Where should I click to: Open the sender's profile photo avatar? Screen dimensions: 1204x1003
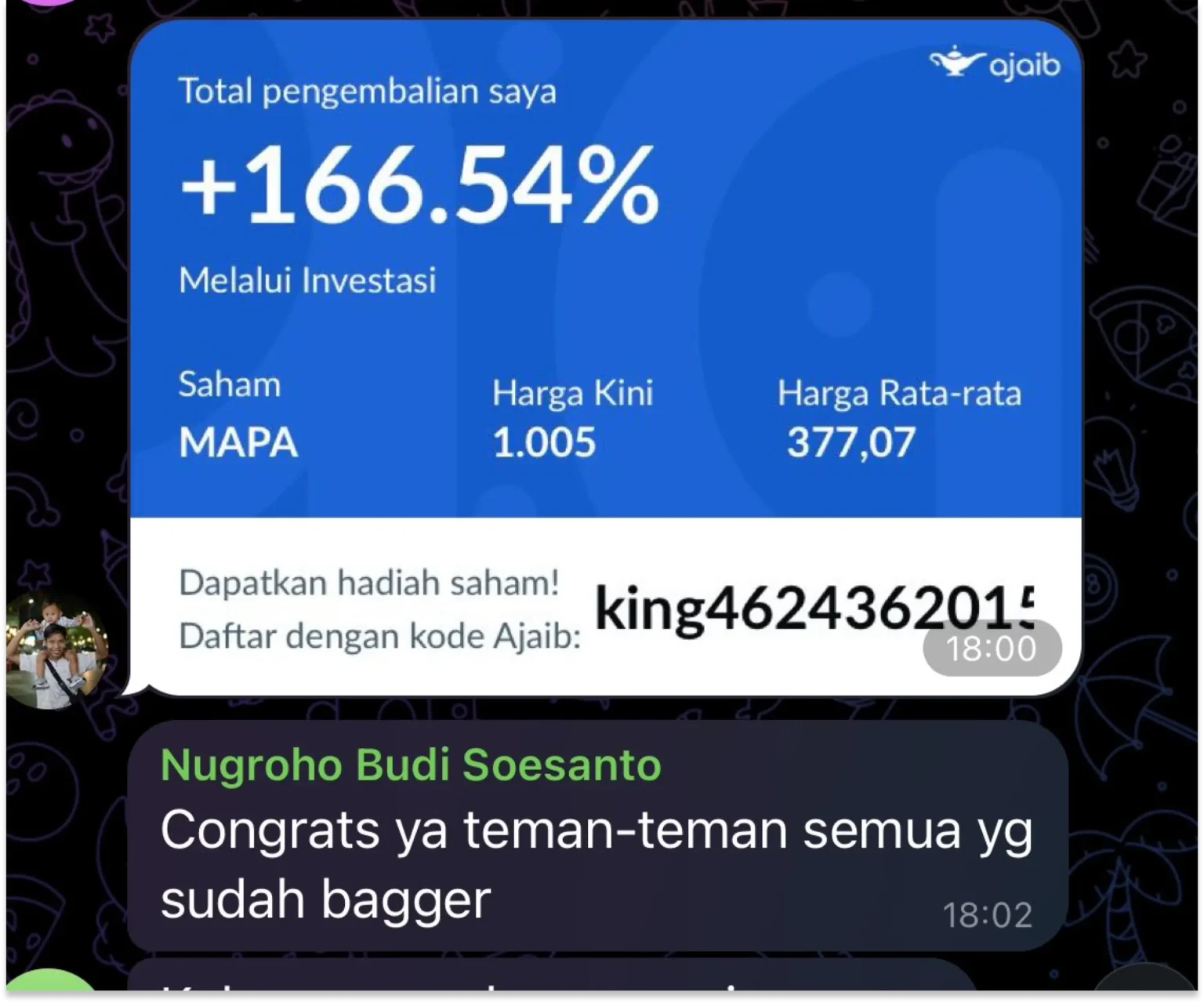[56, 651]
